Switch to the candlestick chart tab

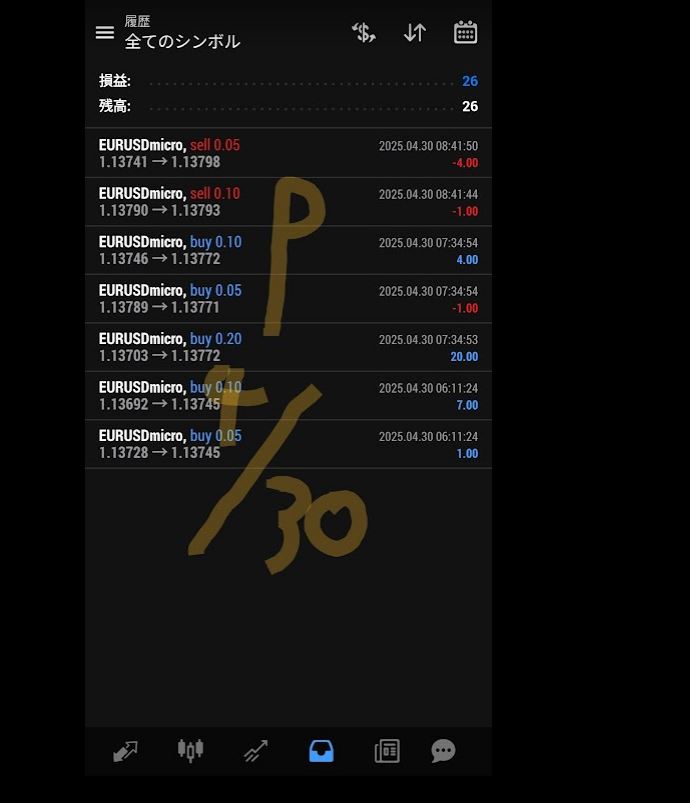tap(190, 750)
